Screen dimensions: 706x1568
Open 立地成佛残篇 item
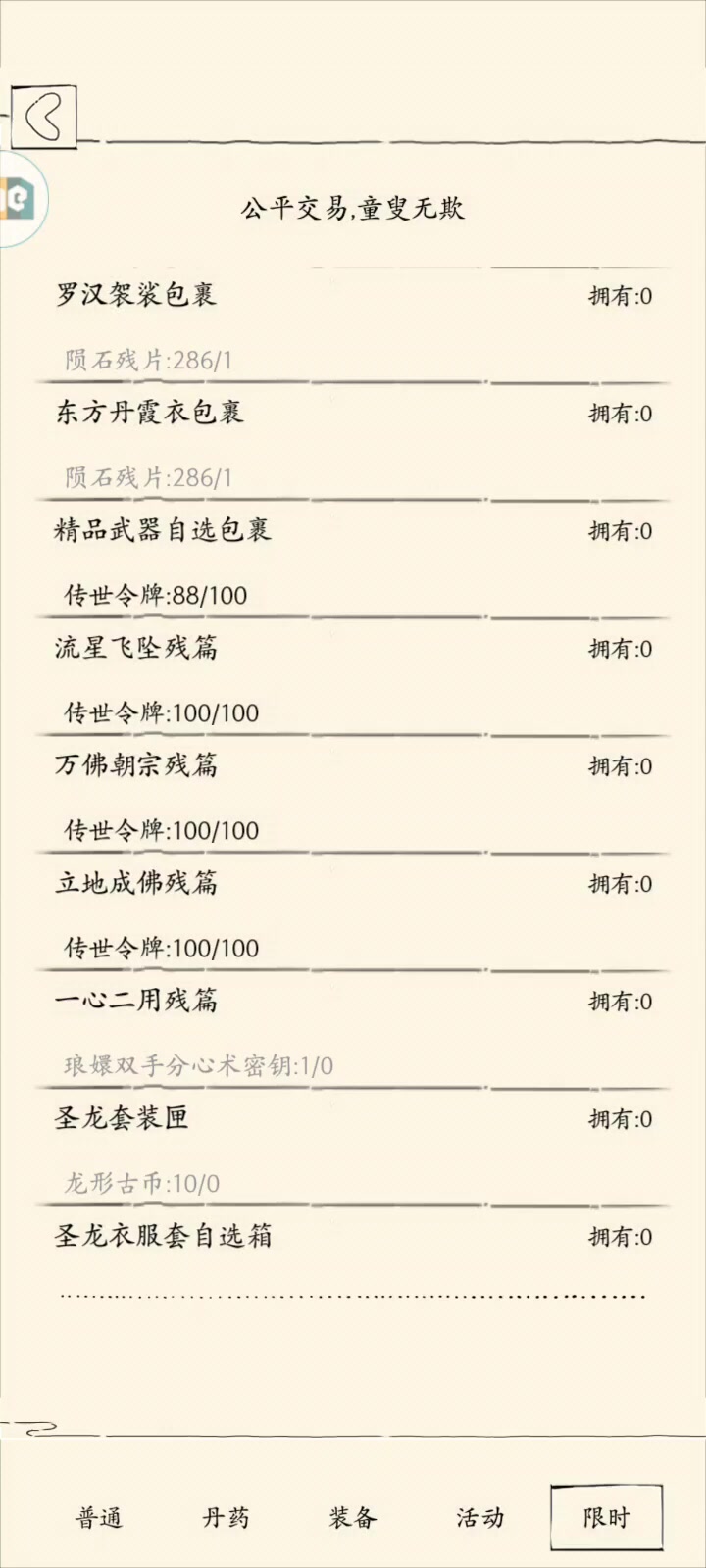click(135, 883)
